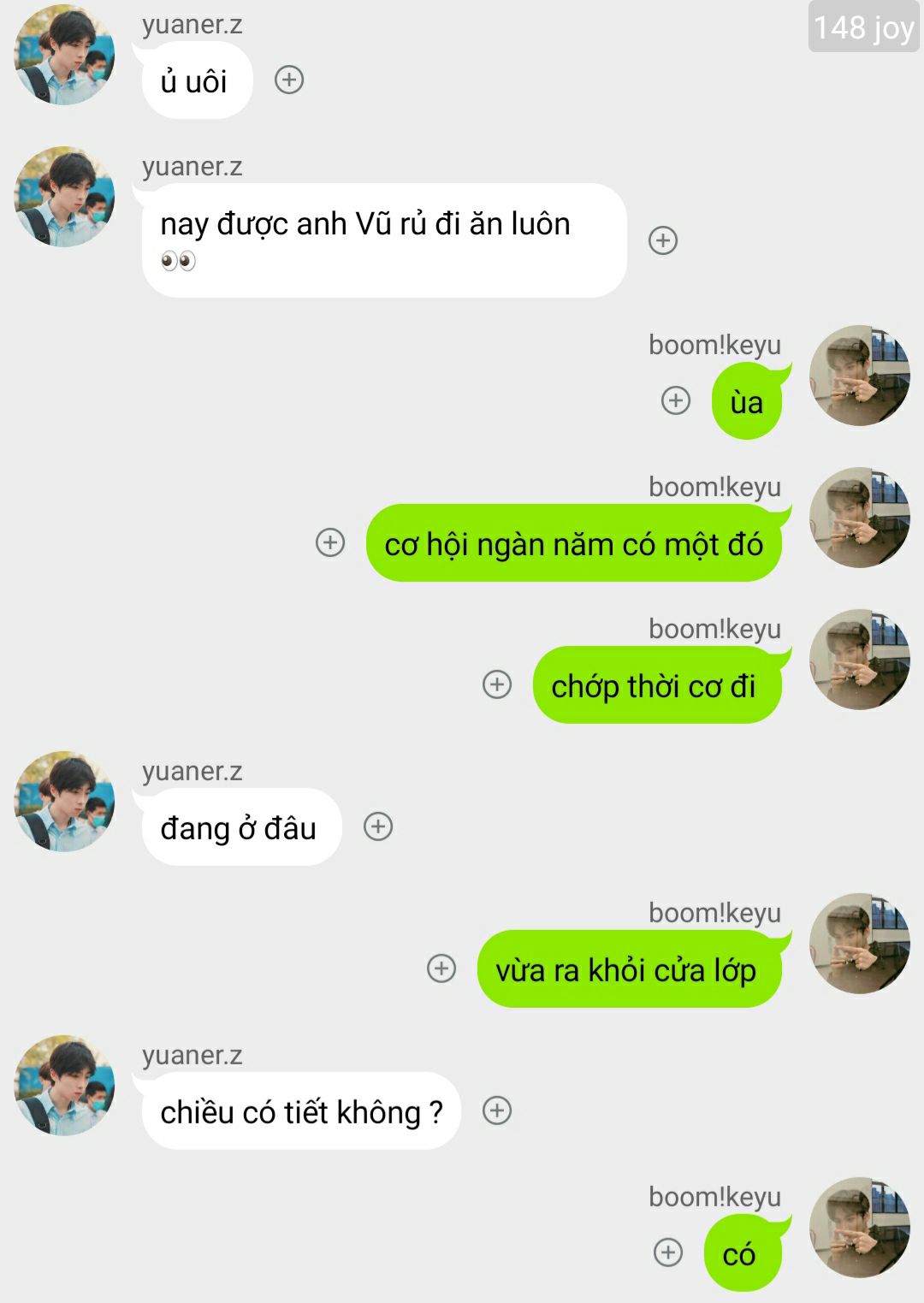The width and height of the screenshot is (924, 1303).
Task: Tap the plus beside "cơ hội ngàn năm" message
Action: point(330,542)
